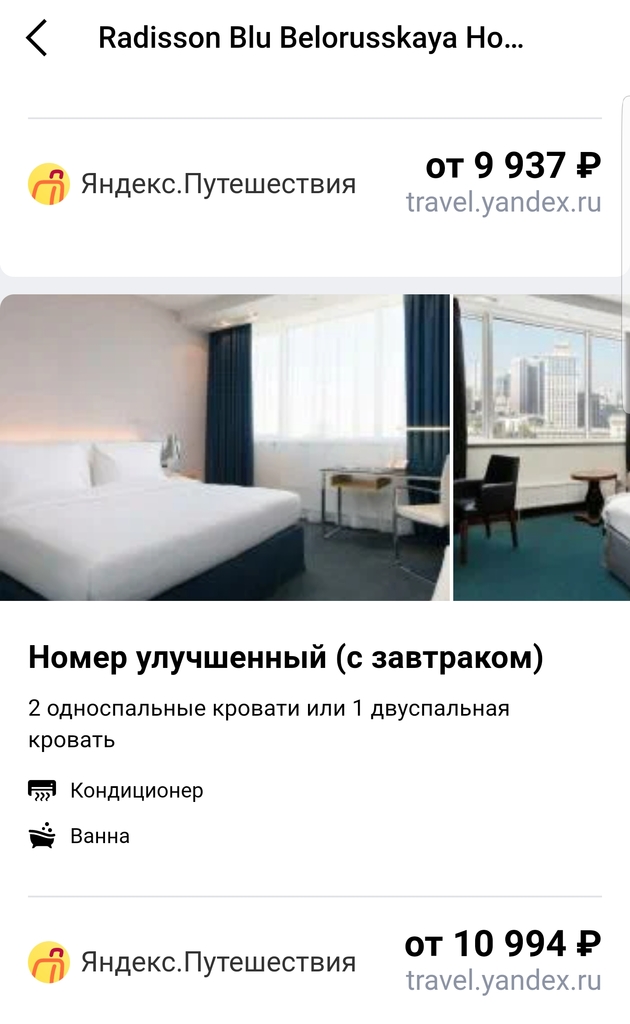Image resolution: width=630 pixels, height=1024 pixels.
Task: Go back from the Radisson Blu hotel page
Action: [37, 39]
